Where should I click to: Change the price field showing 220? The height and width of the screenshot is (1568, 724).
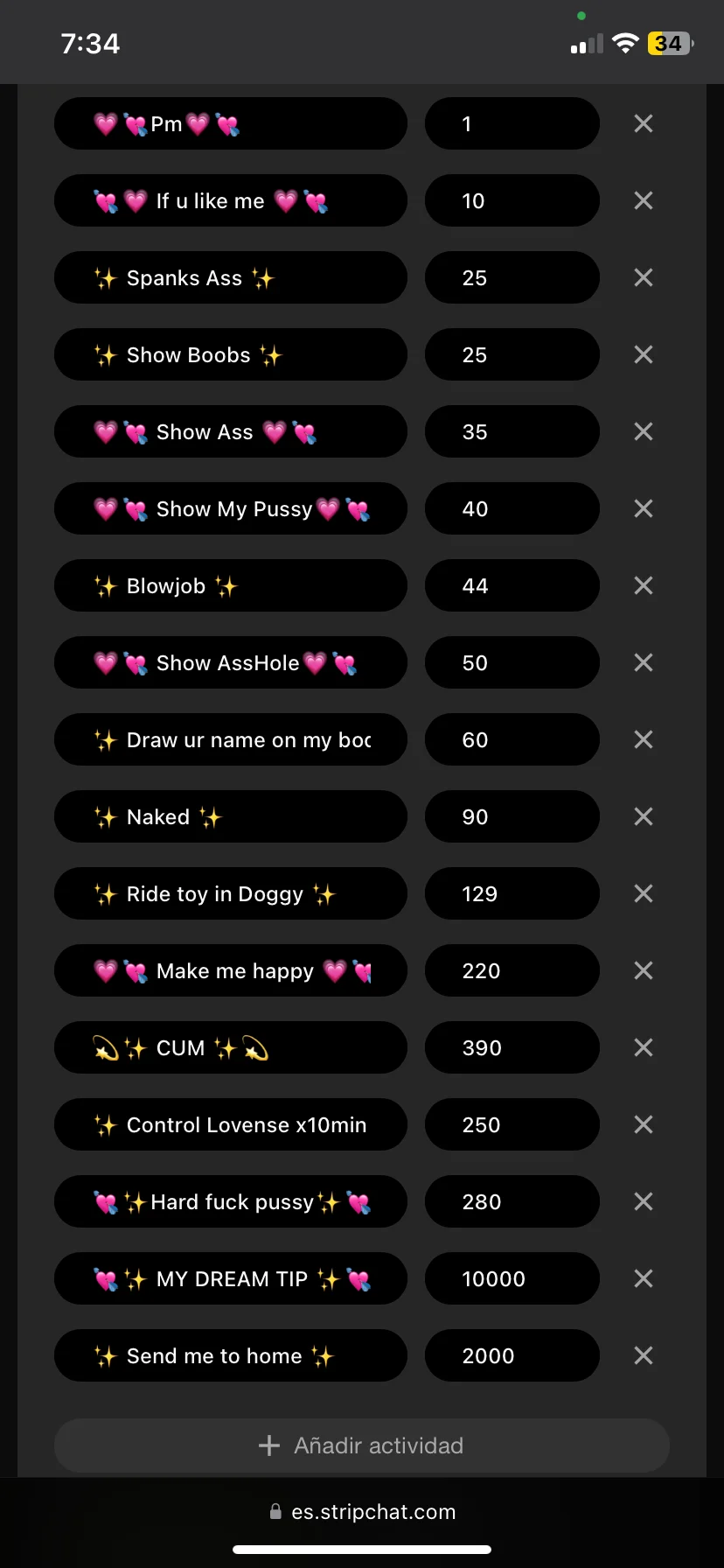point(512,970)
